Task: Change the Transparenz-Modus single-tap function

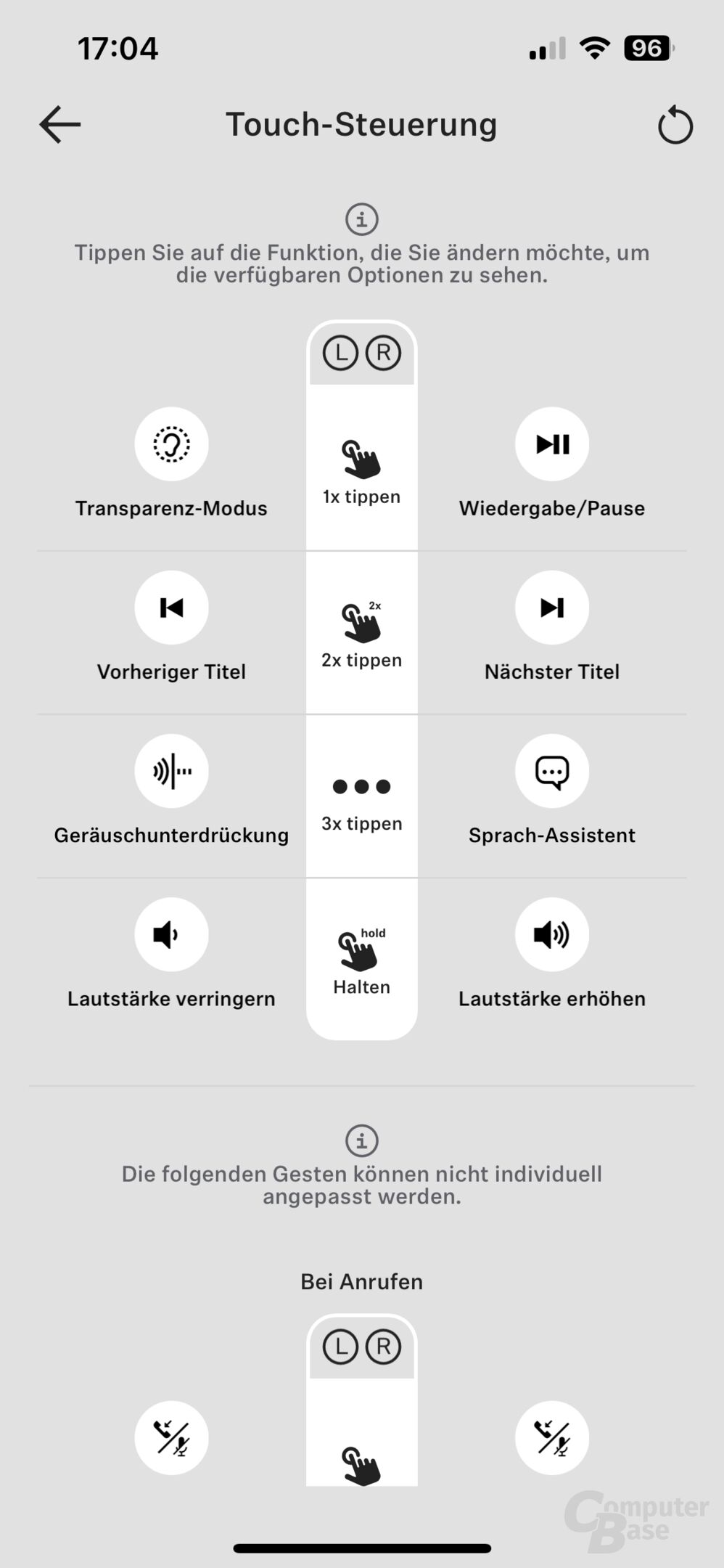Action: point(171,444)
